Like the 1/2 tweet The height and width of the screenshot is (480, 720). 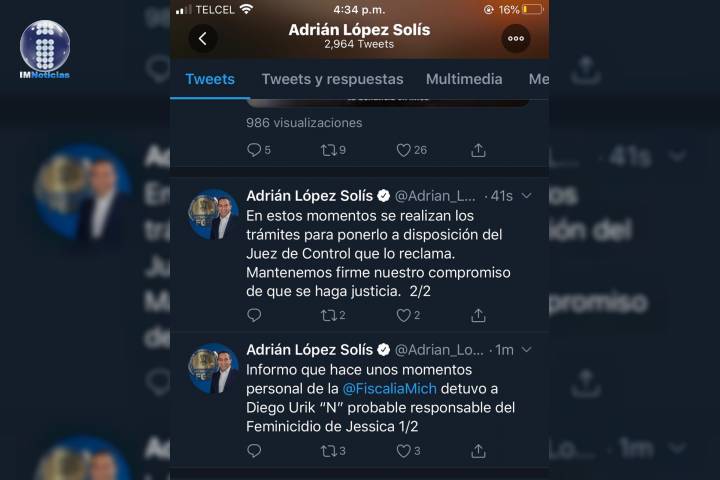click(403, 451)
